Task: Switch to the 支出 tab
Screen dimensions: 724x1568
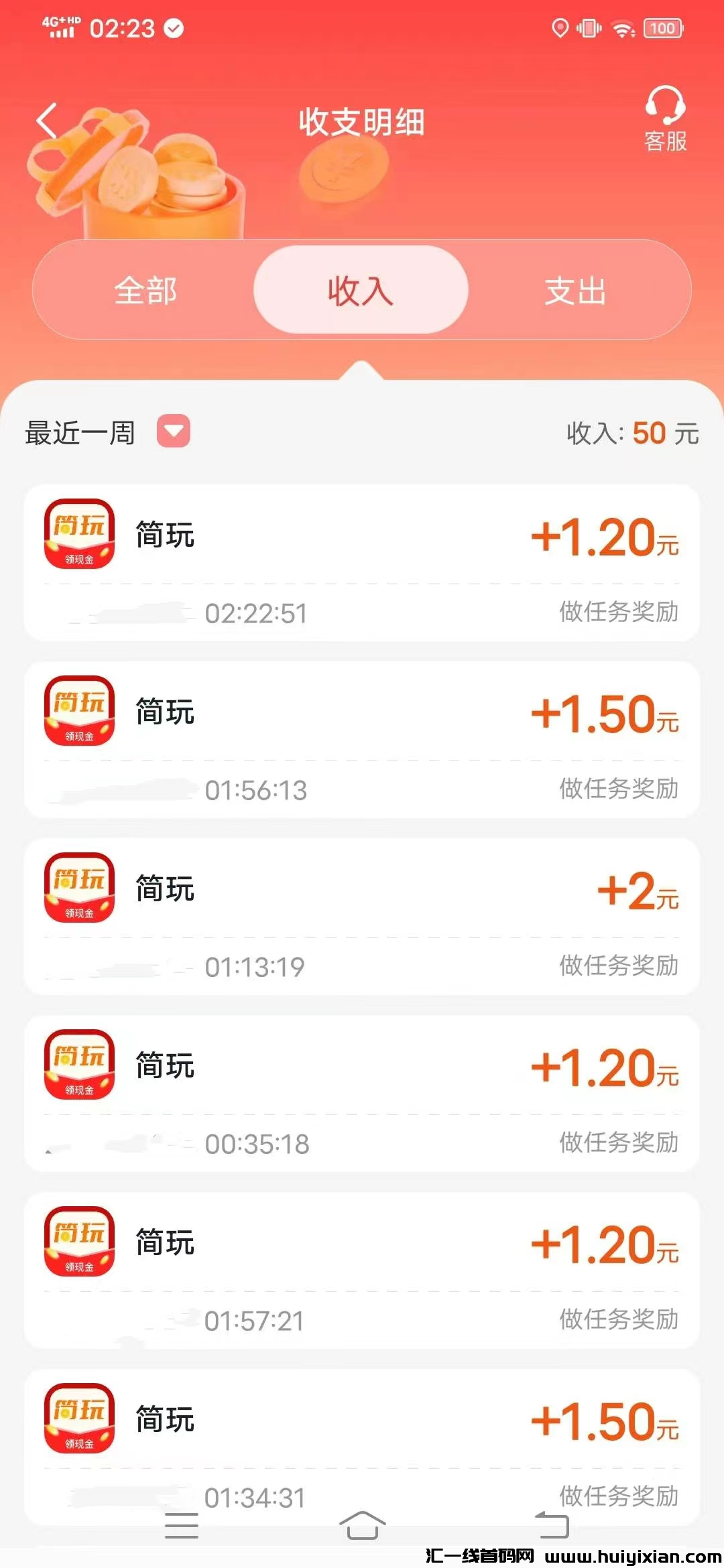Action: point(575,291)
